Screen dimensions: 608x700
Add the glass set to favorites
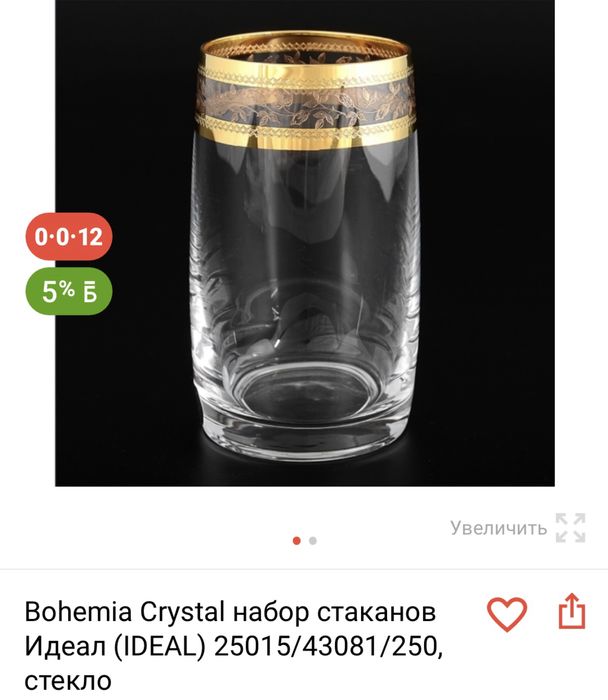tap(506, 613)
